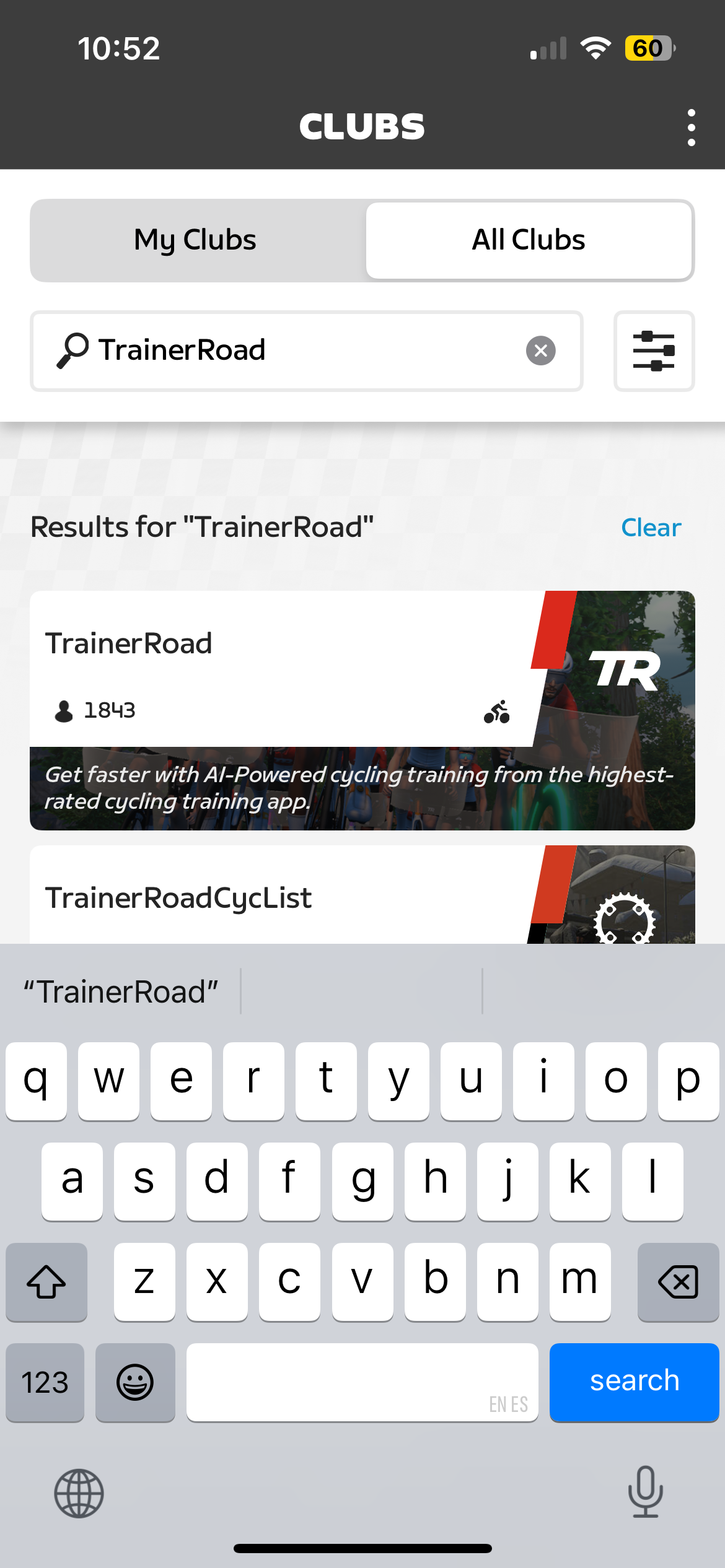Switch the keyboard to numbers with 123
Image resolution: width=725 pixels, height=1568 pixels.
tap(45, 1382)
